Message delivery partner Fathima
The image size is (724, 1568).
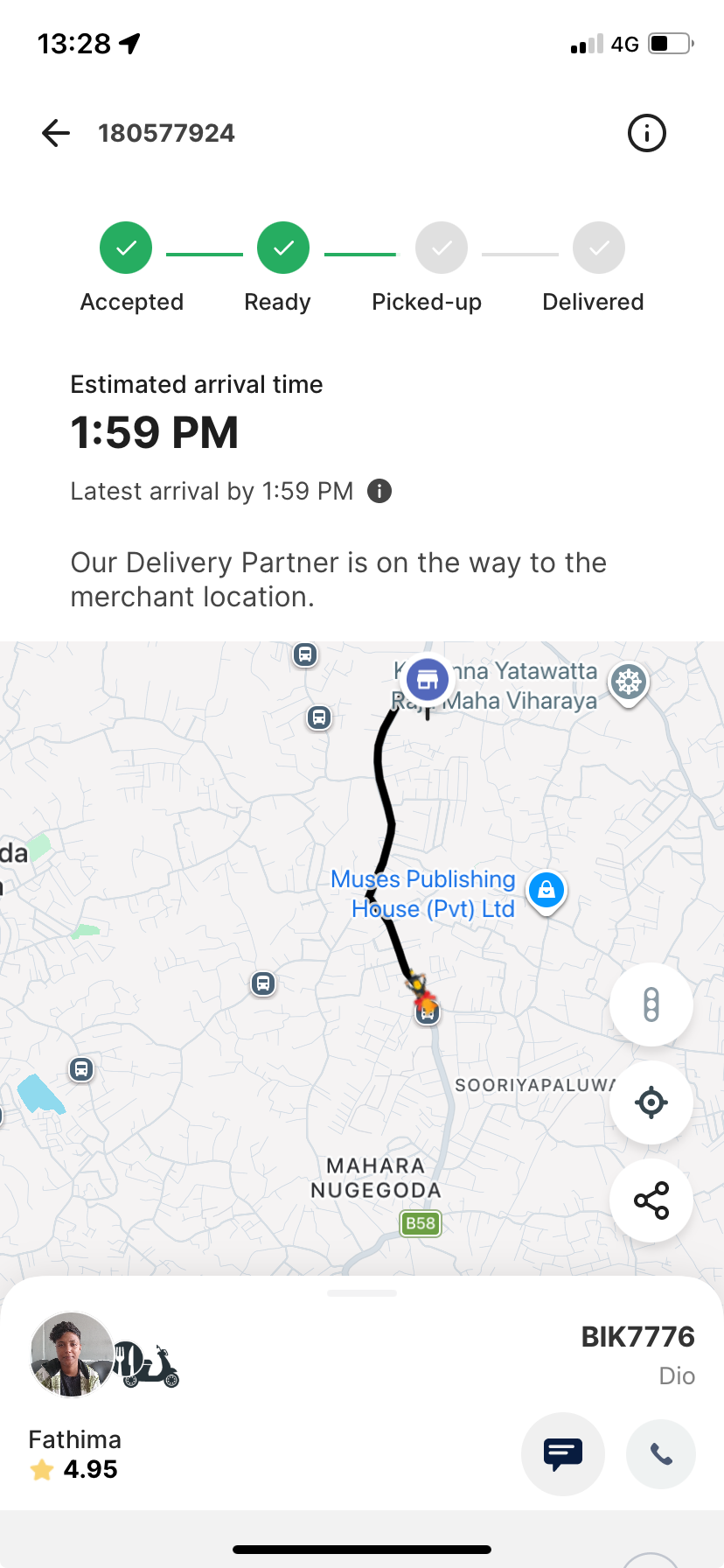coord(563,1454)
